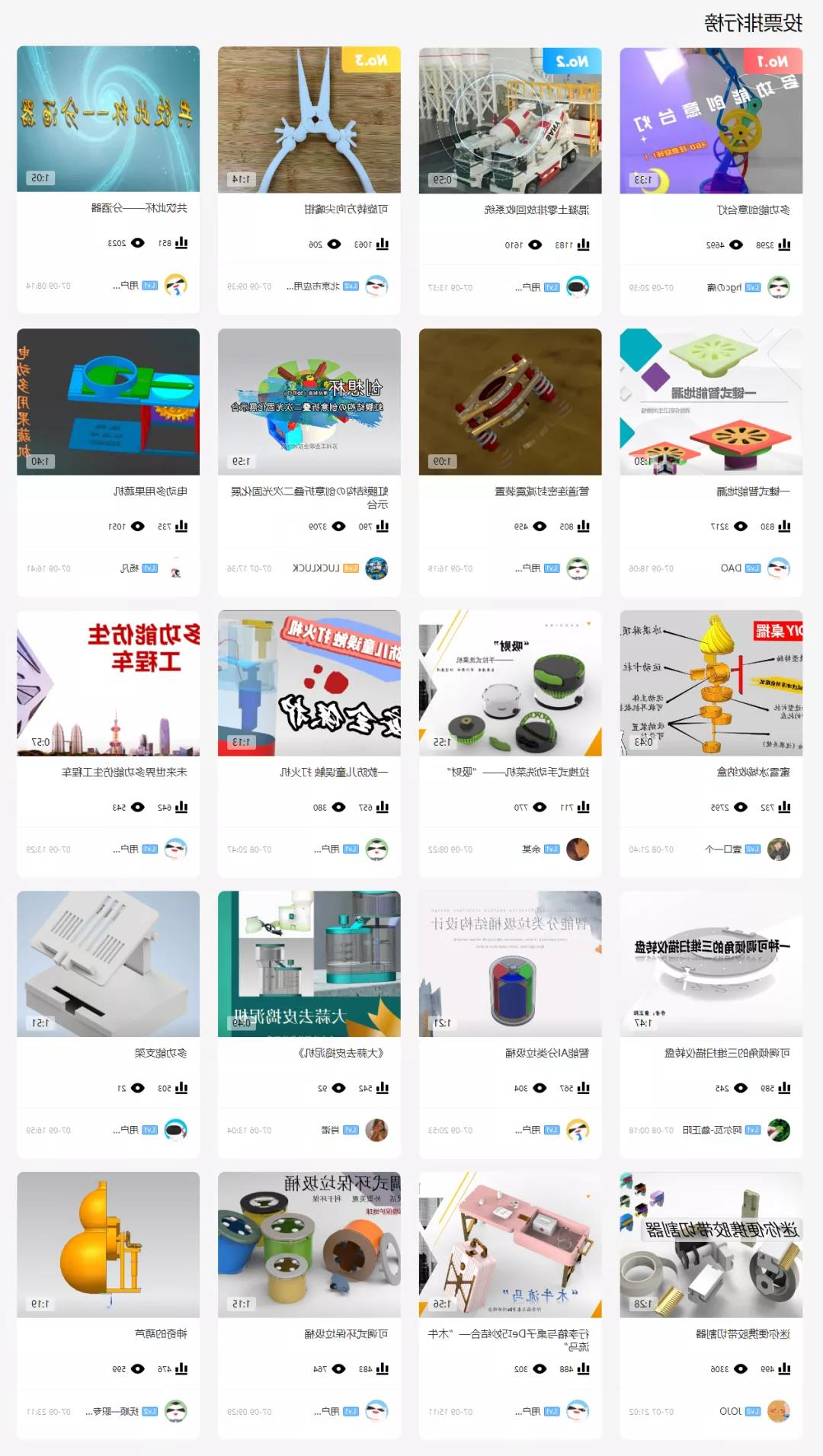View the 可旋转方向尖嘴钳 entry
Screen dimensions: 823x1456
(309, 120)
